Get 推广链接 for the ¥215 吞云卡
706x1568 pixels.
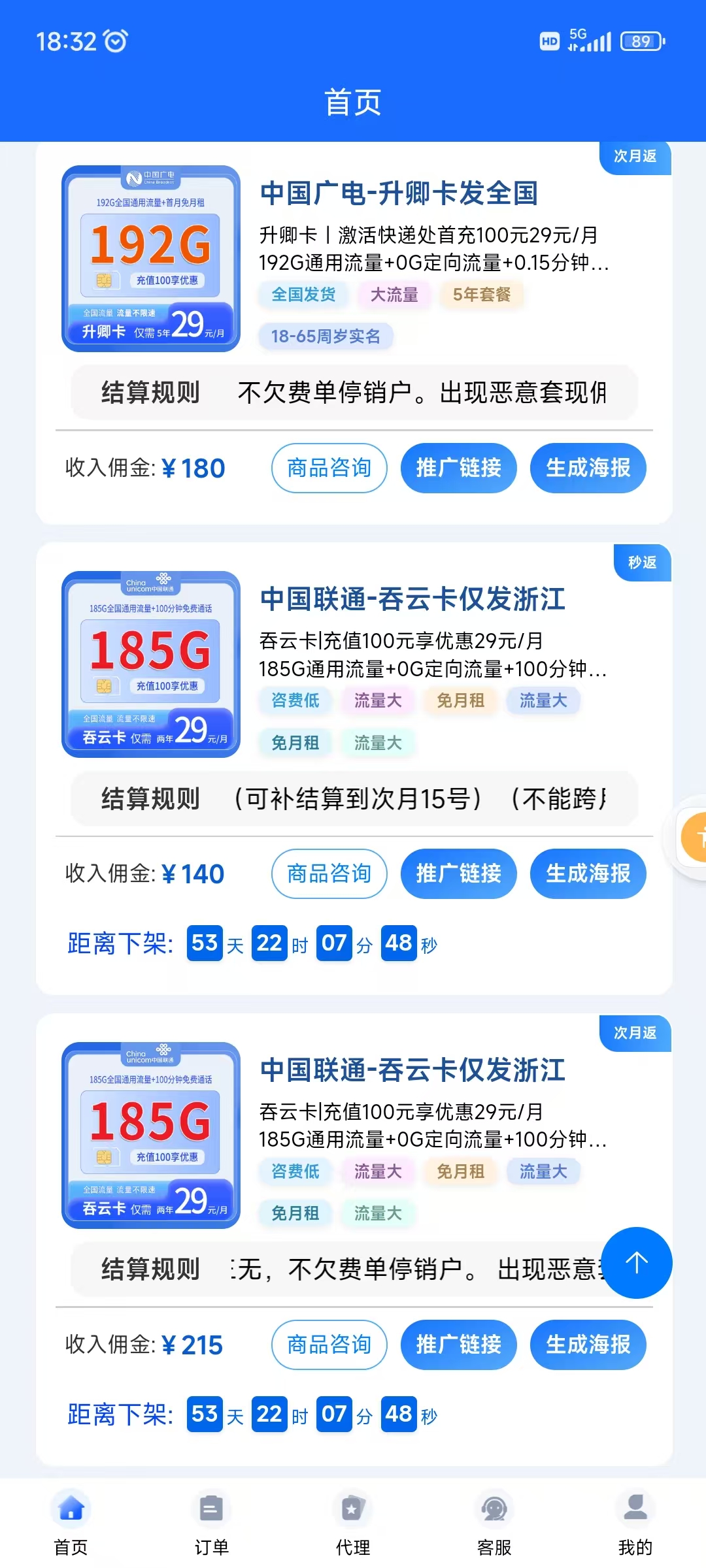click(458, 1345)
